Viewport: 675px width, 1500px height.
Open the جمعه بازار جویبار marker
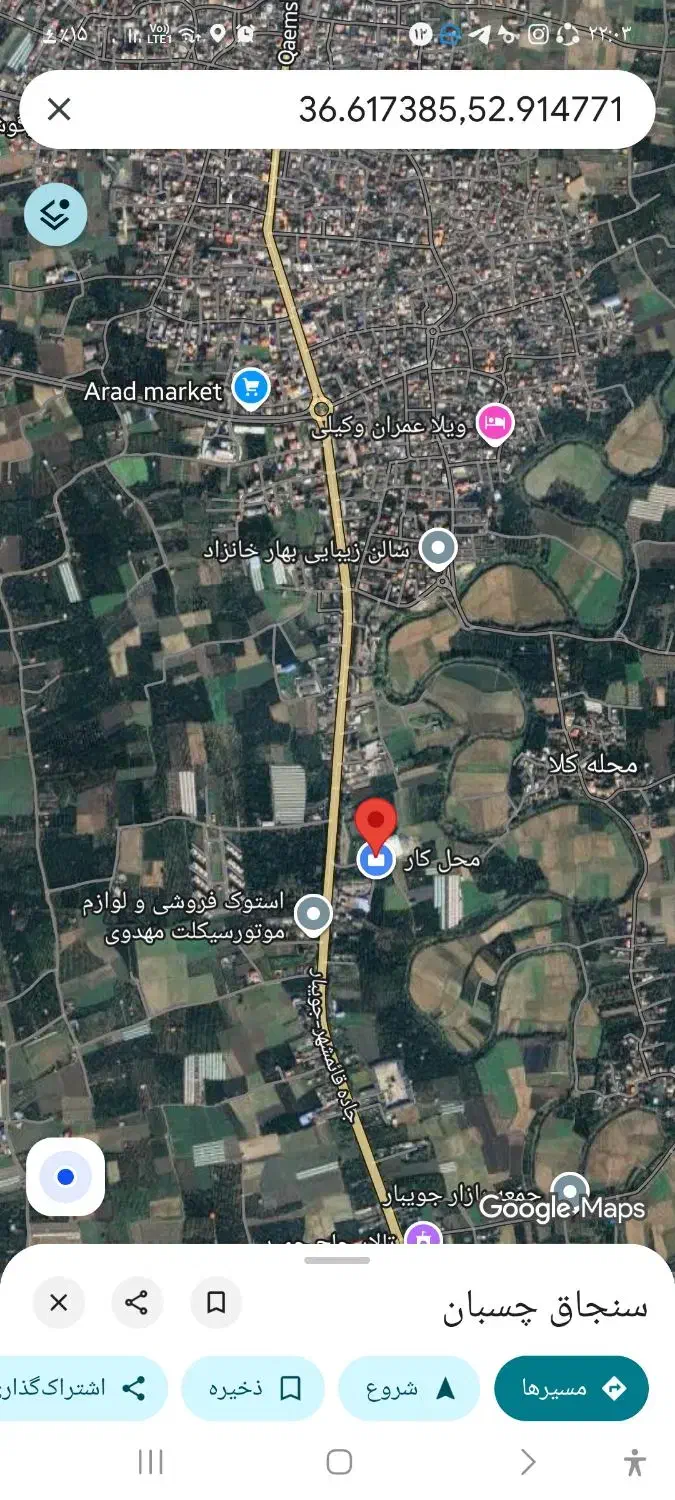click(570, 1190)
